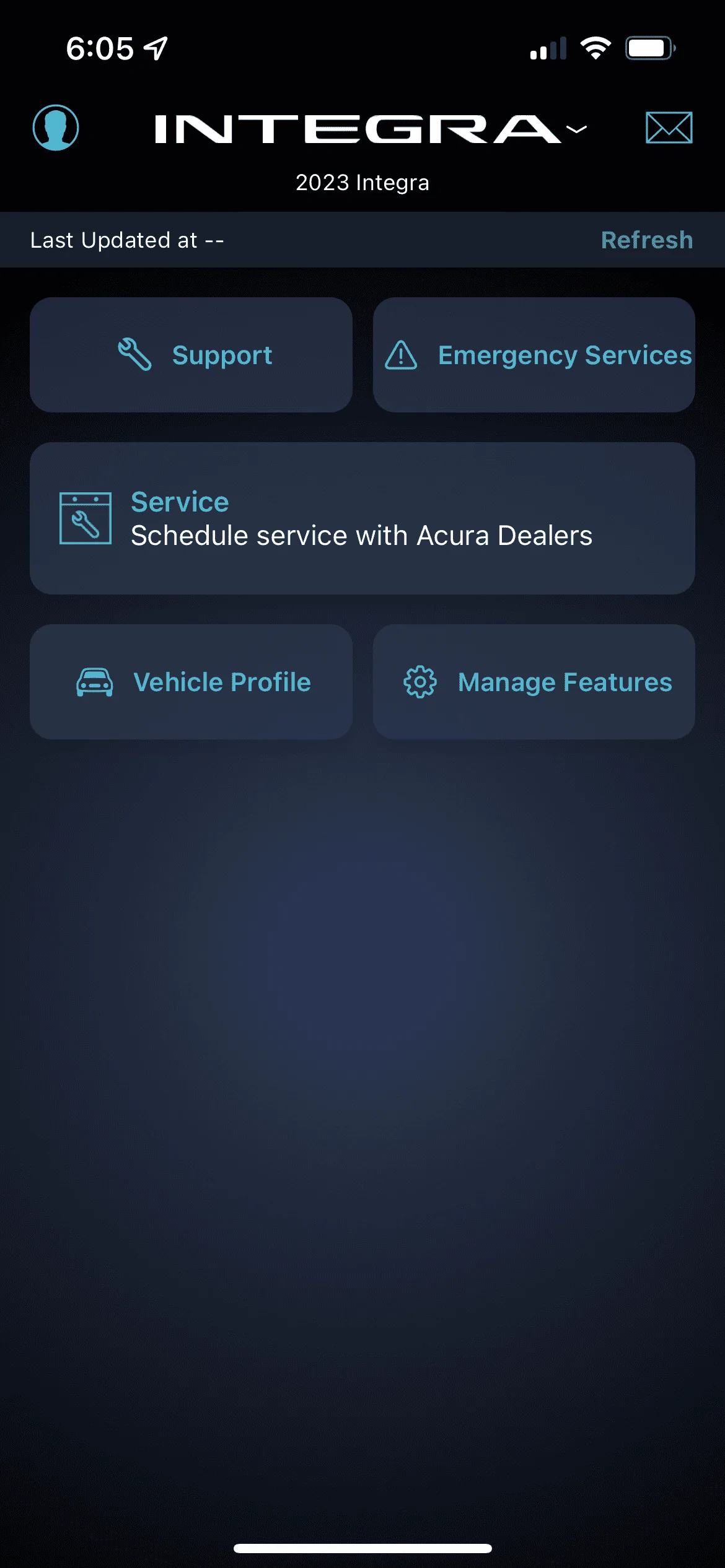Image resolution: width=725 pixels, height=1568 pixels.
Task: Expand the INTEGRA vehicle selector chevron
Action: (576, 129)
